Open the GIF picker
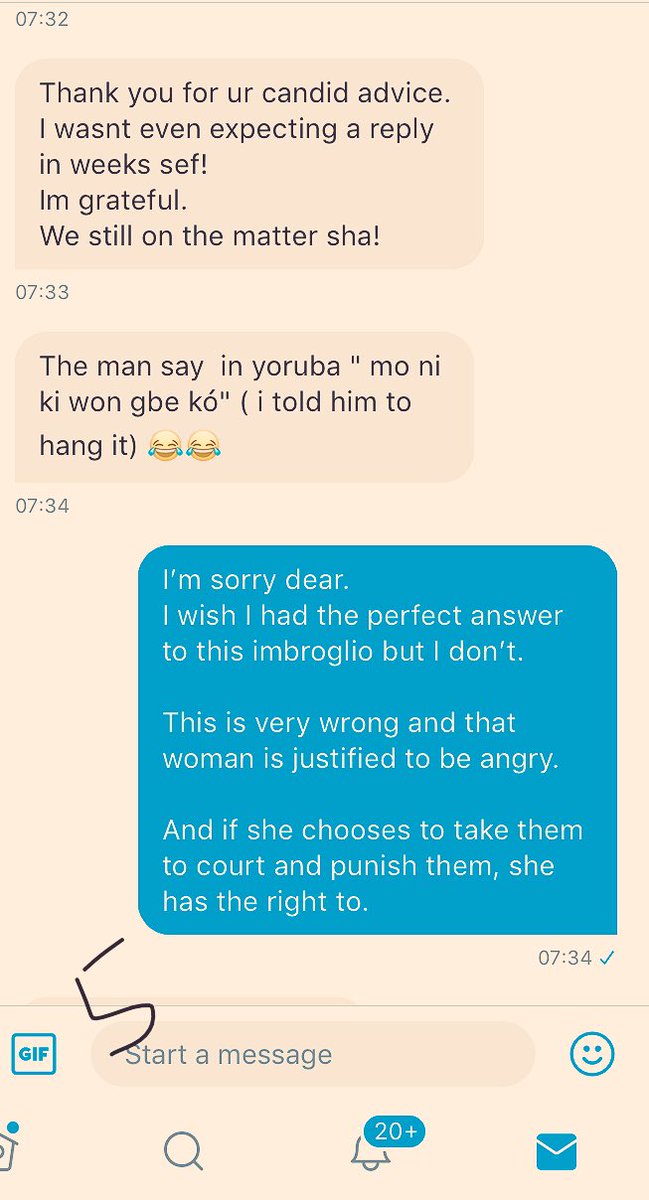This screenshot has width=649, height=1200. click(34, 1054)
